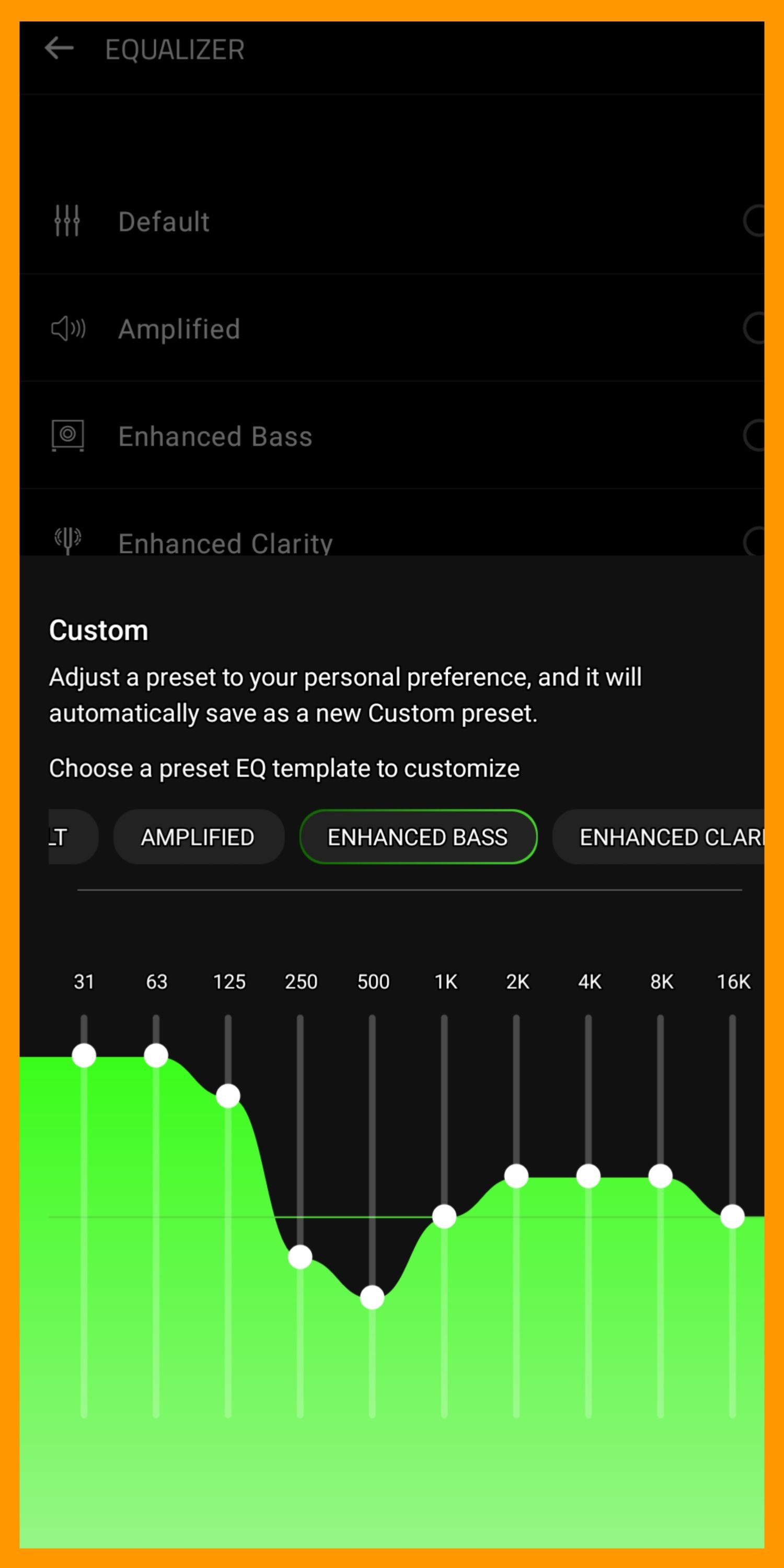Tap the 500 Hz band slider
Image resolution: width=784 pixels, height=1568 pixels.
pyautogui.click(x=372, y=1297)
